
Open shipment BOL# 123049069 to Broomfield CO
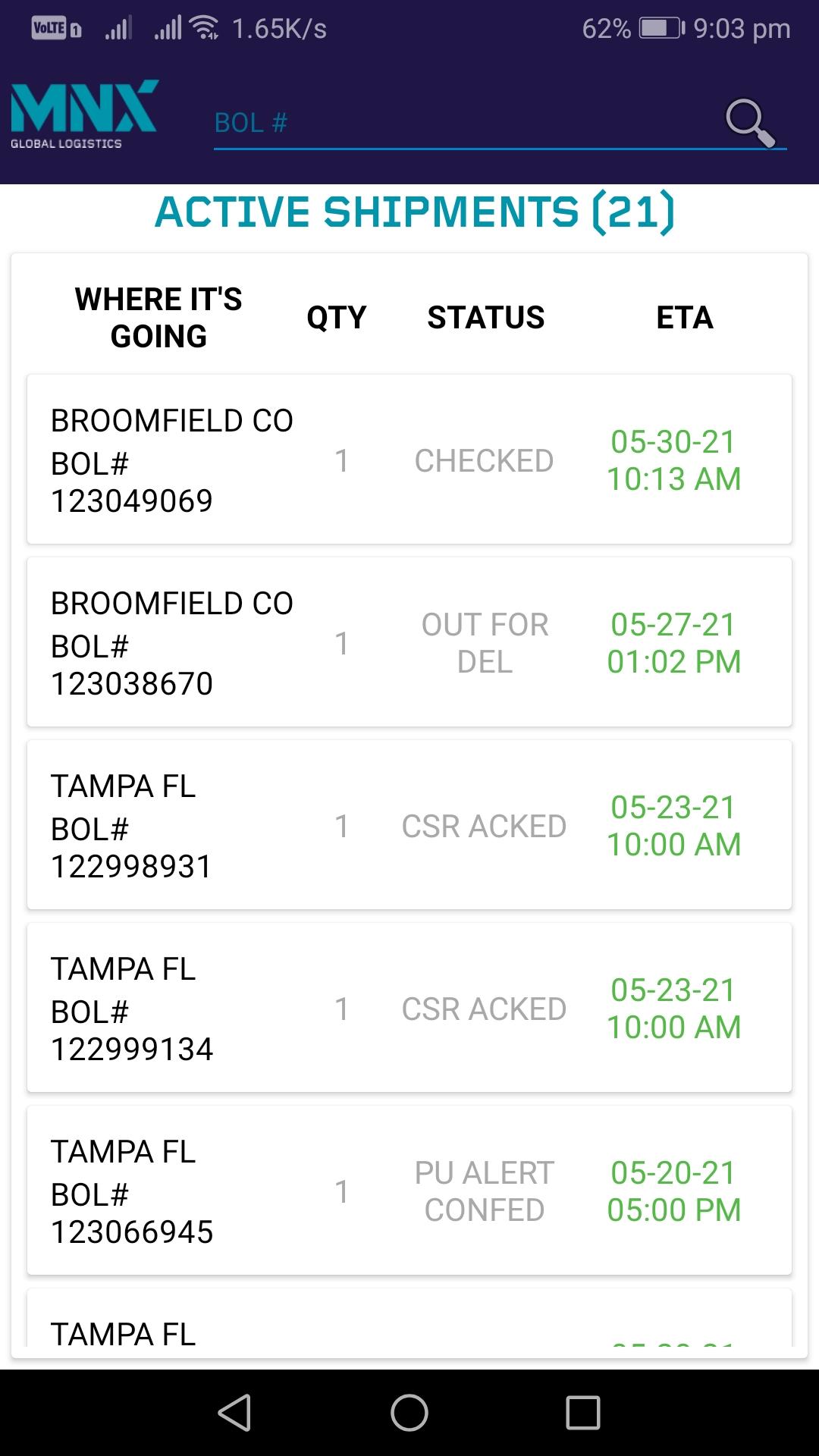tap(409, 460)
